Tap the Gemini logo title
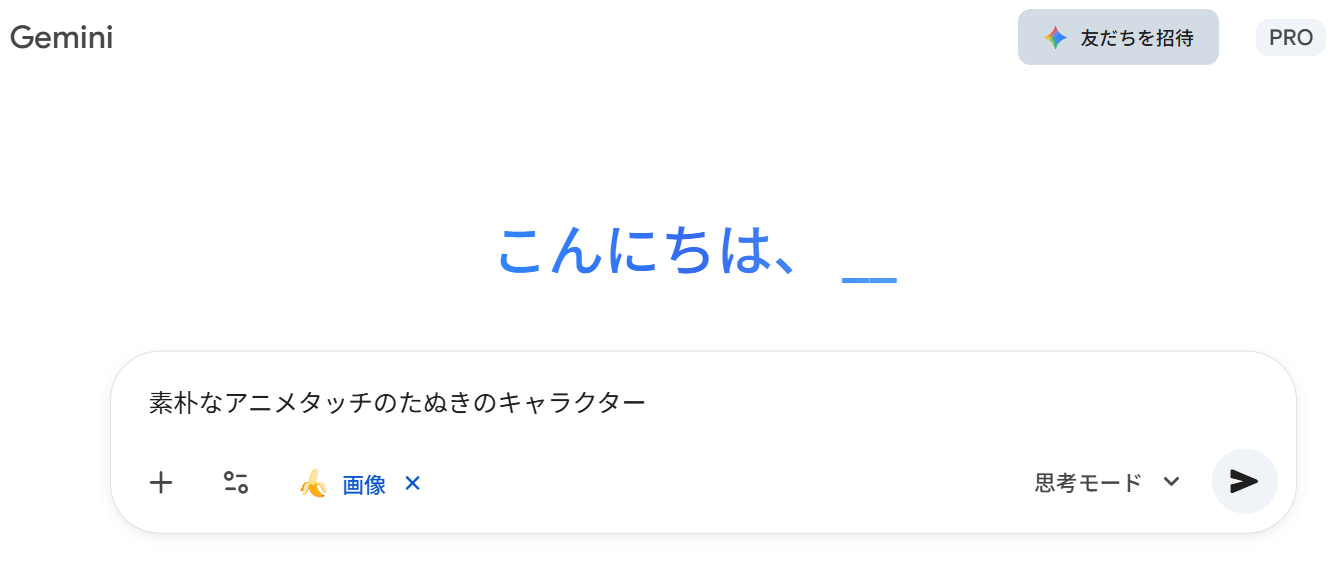 61,38
